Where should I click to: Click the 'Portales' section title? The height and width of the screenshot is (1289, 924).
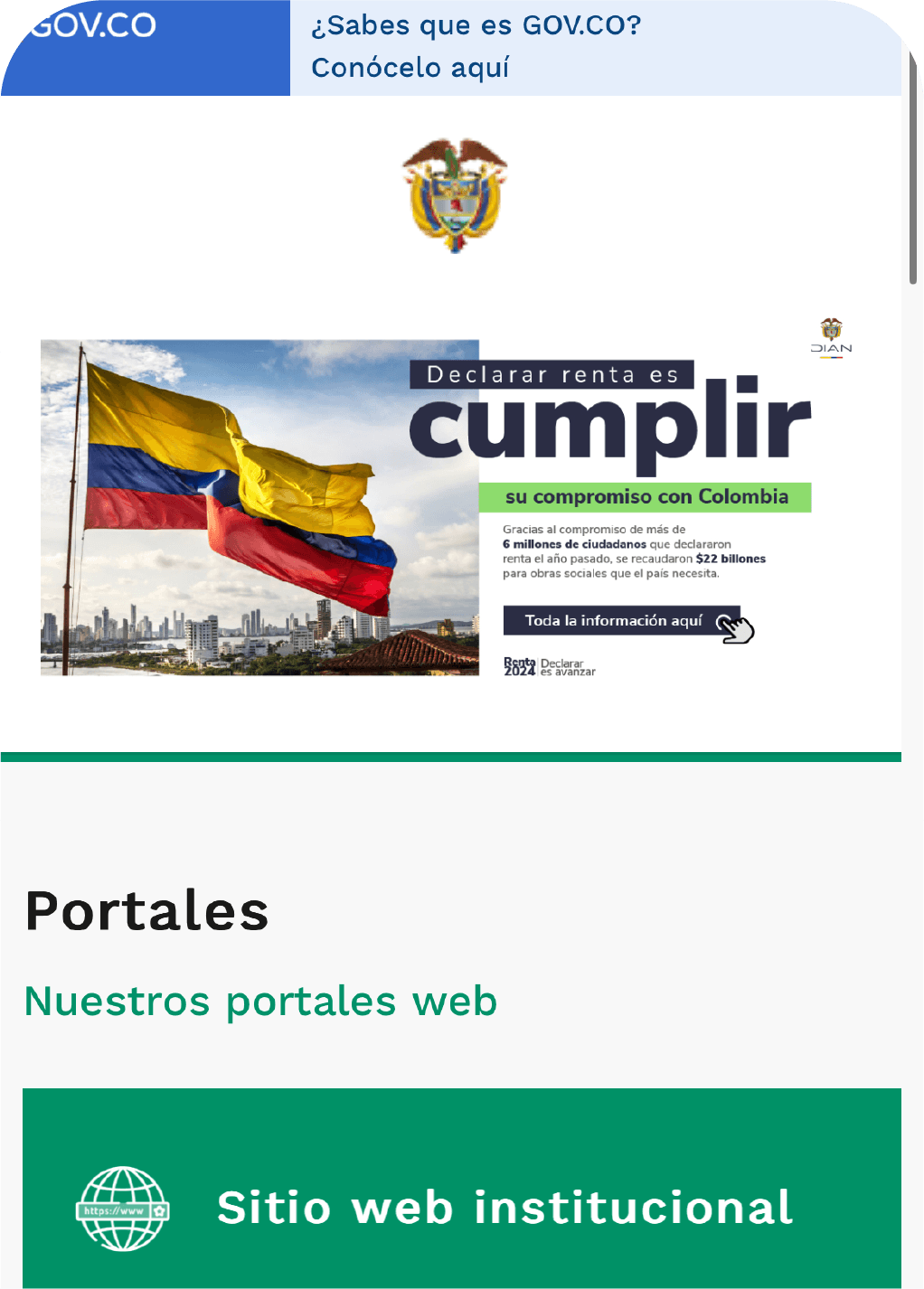(x=146, y=912)
